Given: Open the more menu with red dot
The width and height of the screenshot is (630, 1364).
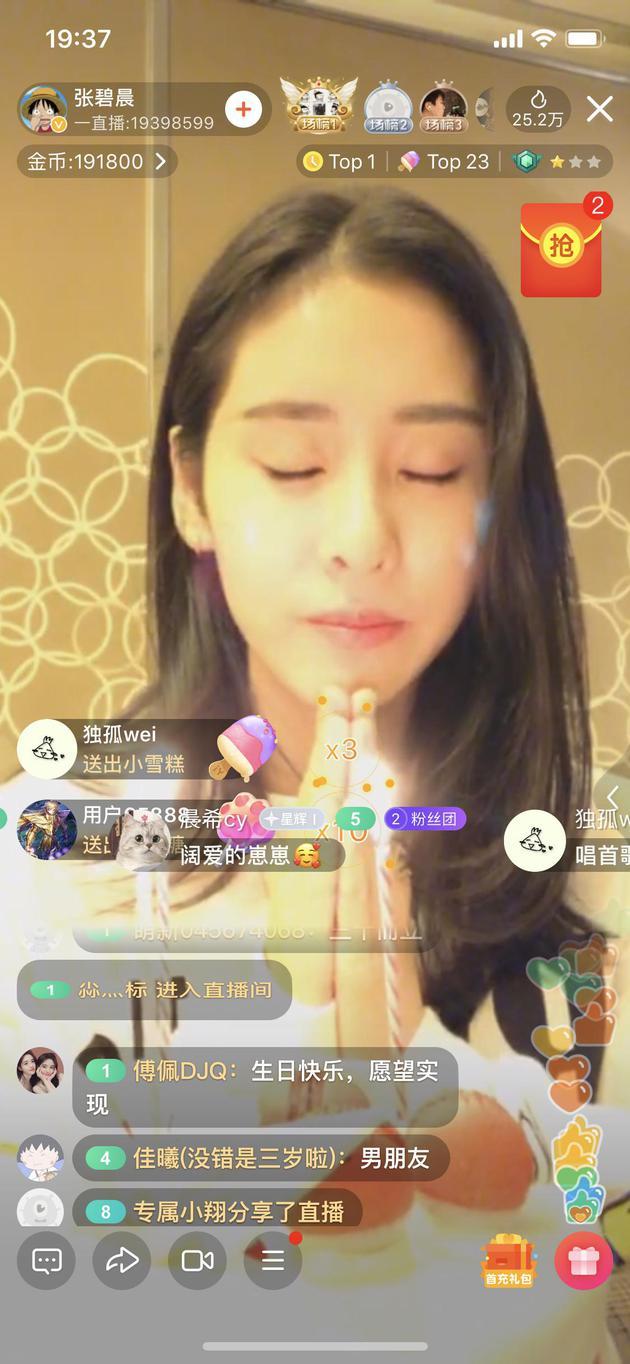Looking at the screenshot, I should [273, 1259].
